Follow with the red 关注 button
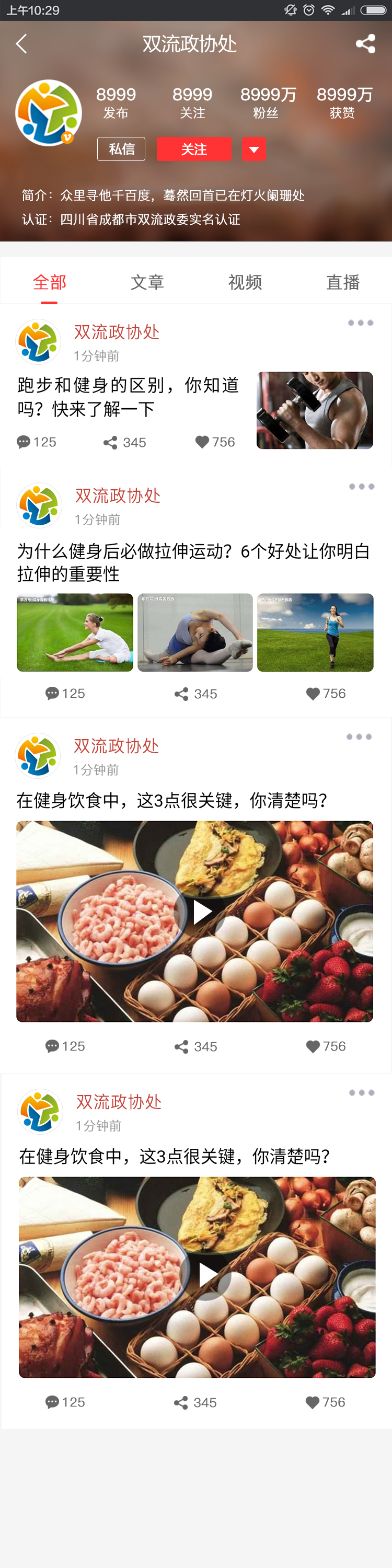392x1568 pixels. click(x=193, y=149)
